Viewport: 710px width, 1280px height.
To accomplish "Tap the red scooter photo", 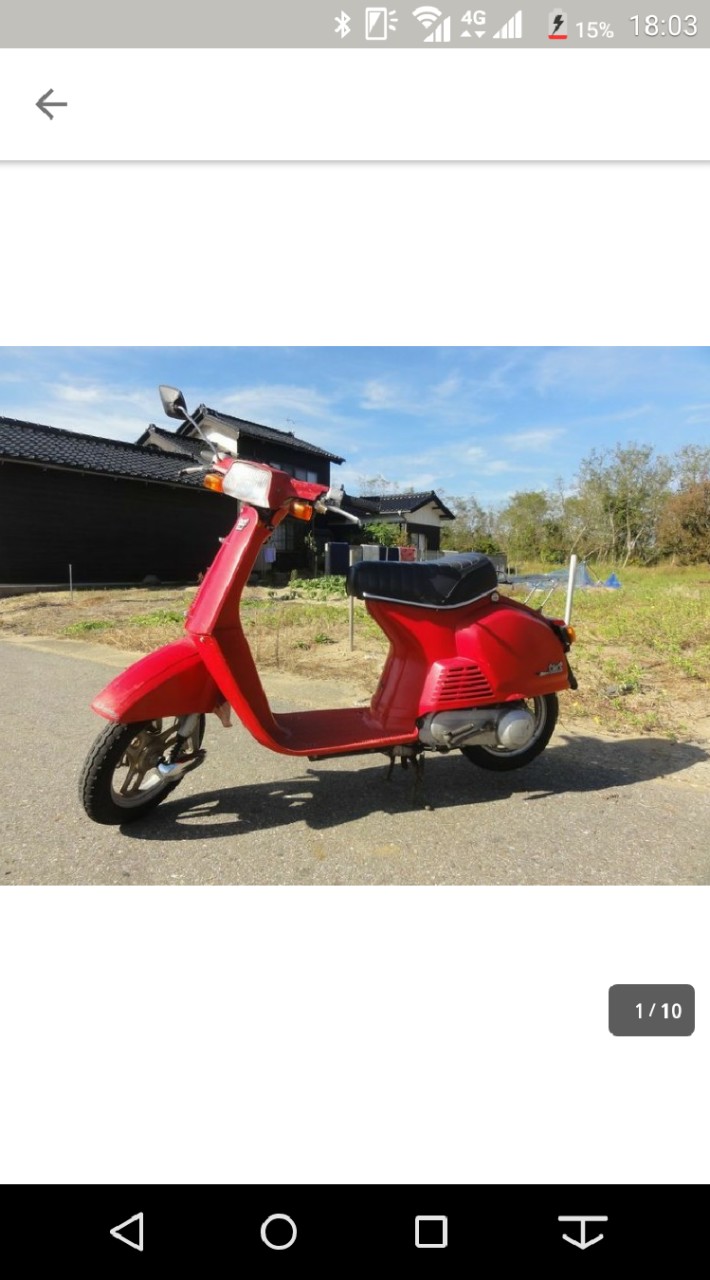I will click(x=355, y=615).
